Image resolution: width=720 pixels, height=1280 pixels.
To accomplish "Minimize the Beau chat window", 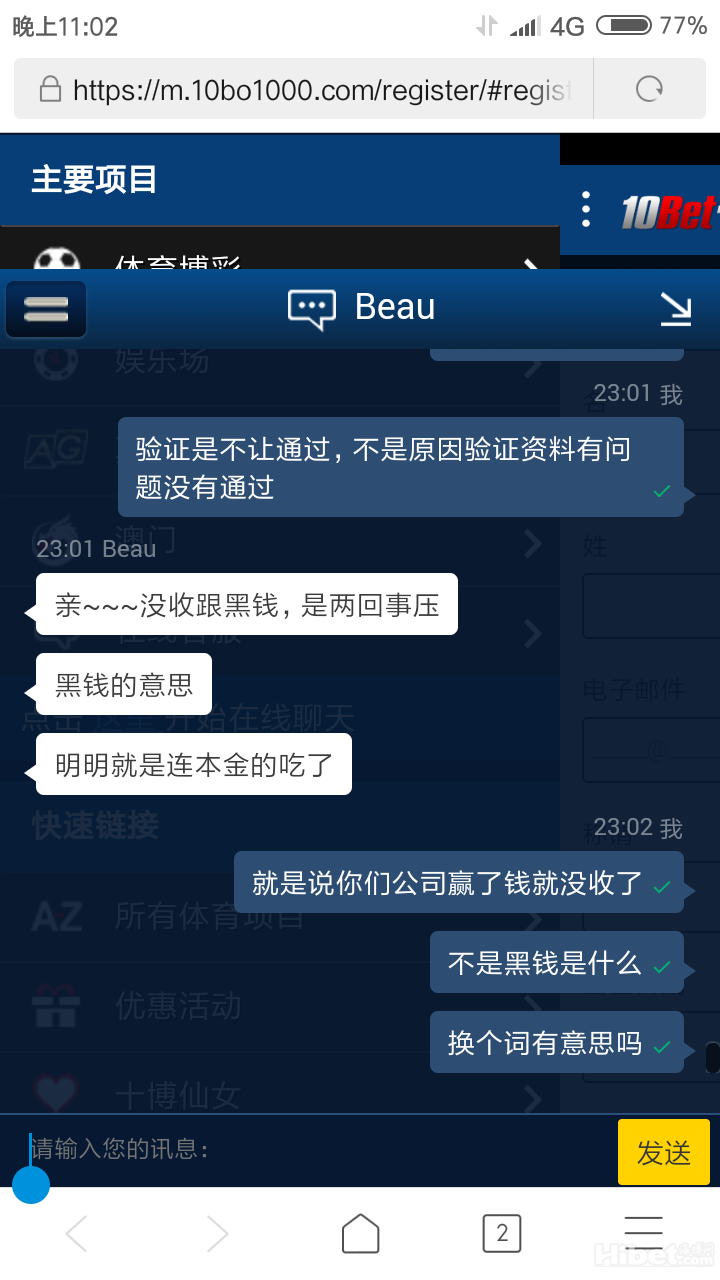I will [676, 309].
